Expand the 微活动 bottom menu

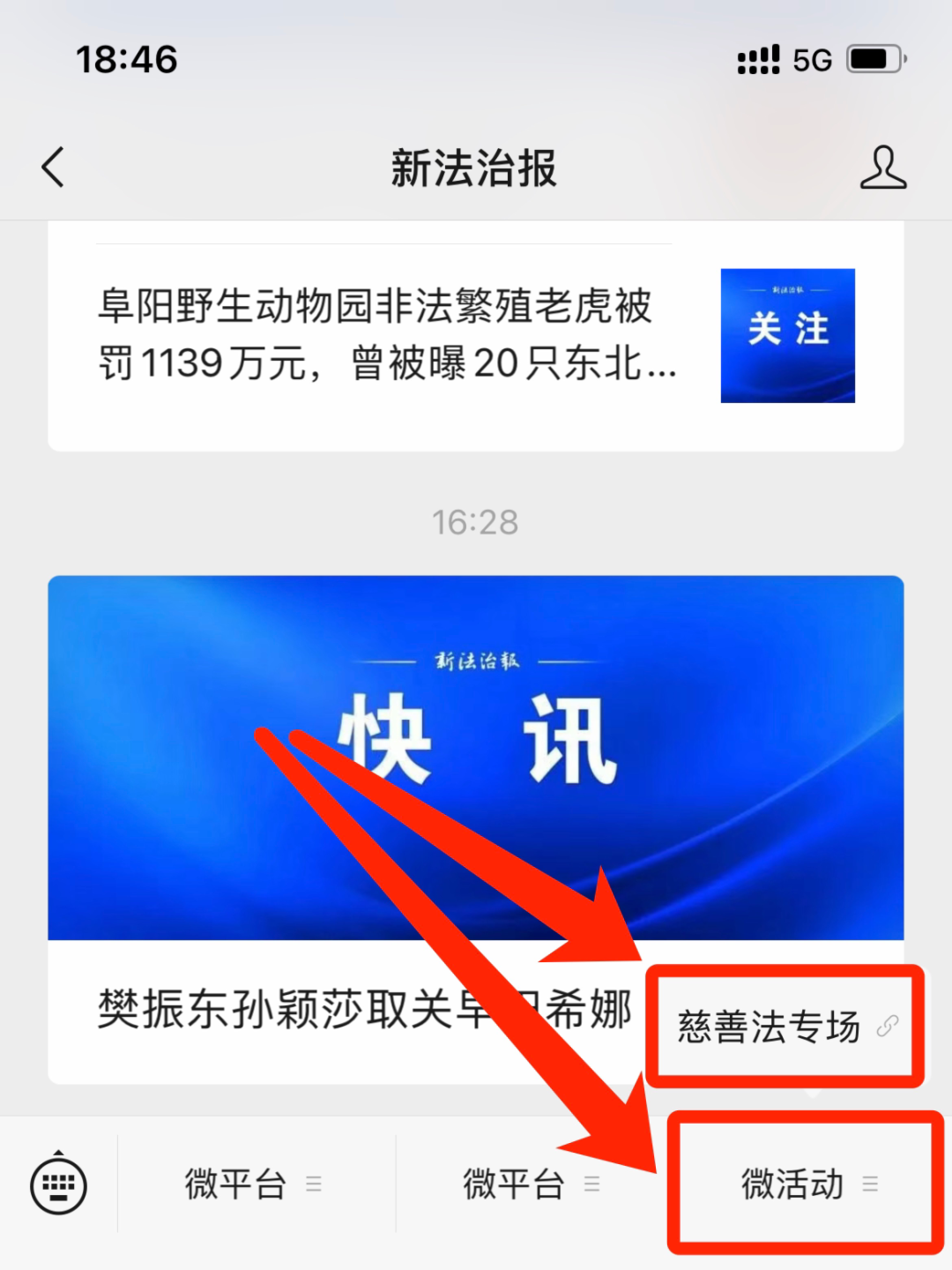(805, 1184)
